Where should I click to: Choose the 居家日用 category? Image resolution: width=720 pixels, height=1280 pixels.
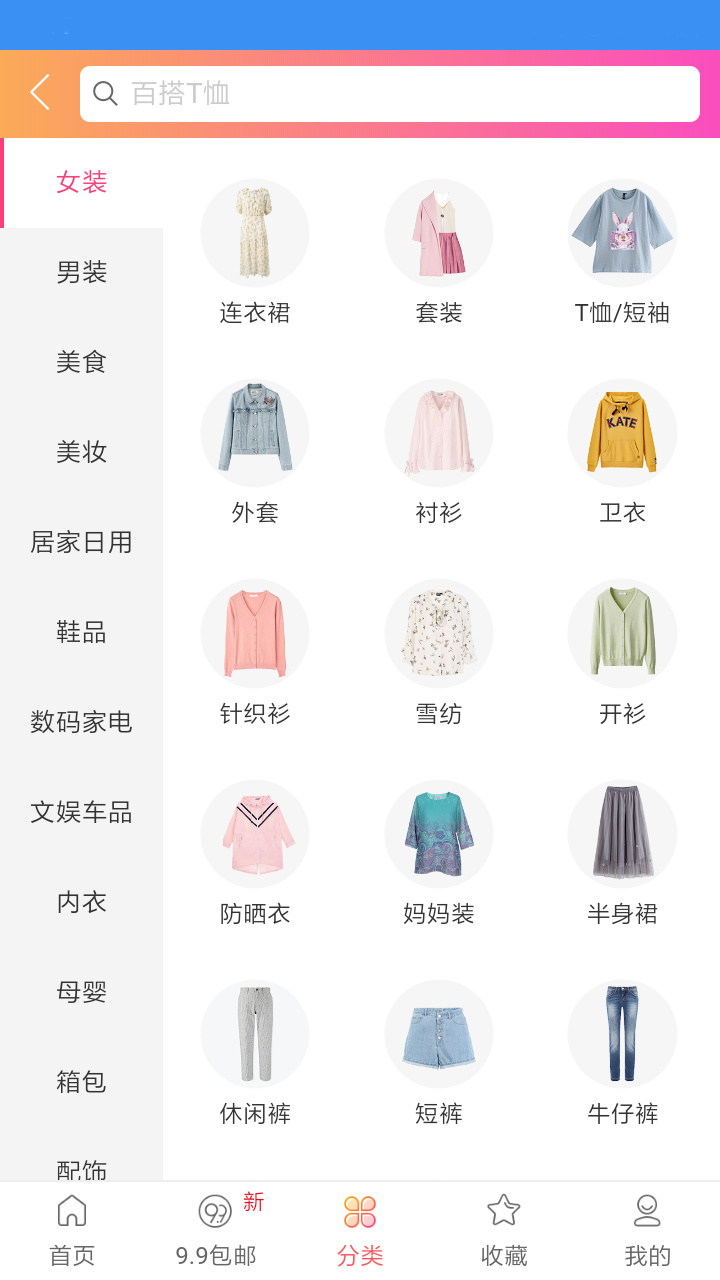(x=81, y=542)
